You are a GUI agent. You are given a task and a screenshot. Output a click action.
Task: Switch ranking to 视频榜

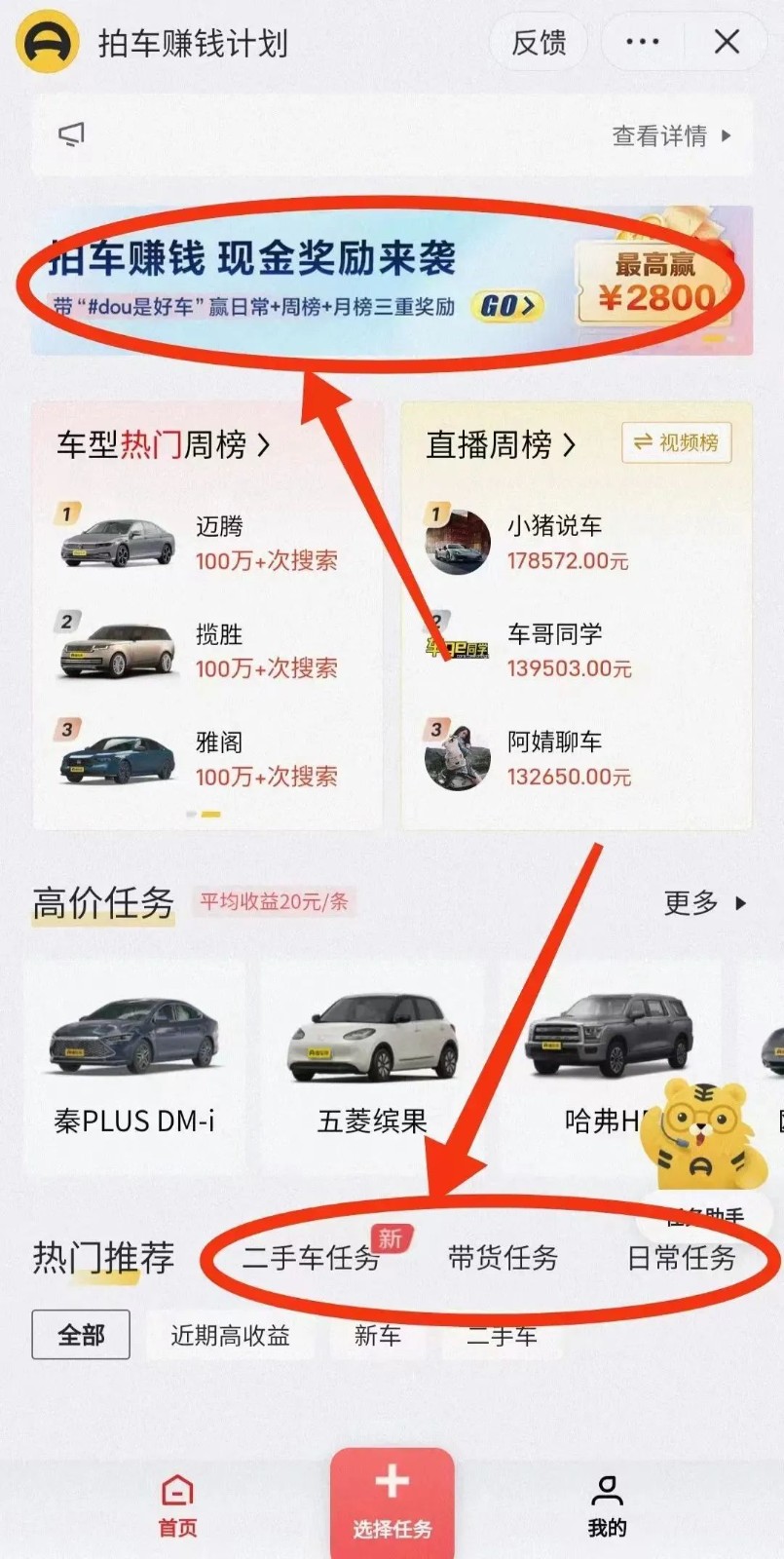click(x=676, y=443)
